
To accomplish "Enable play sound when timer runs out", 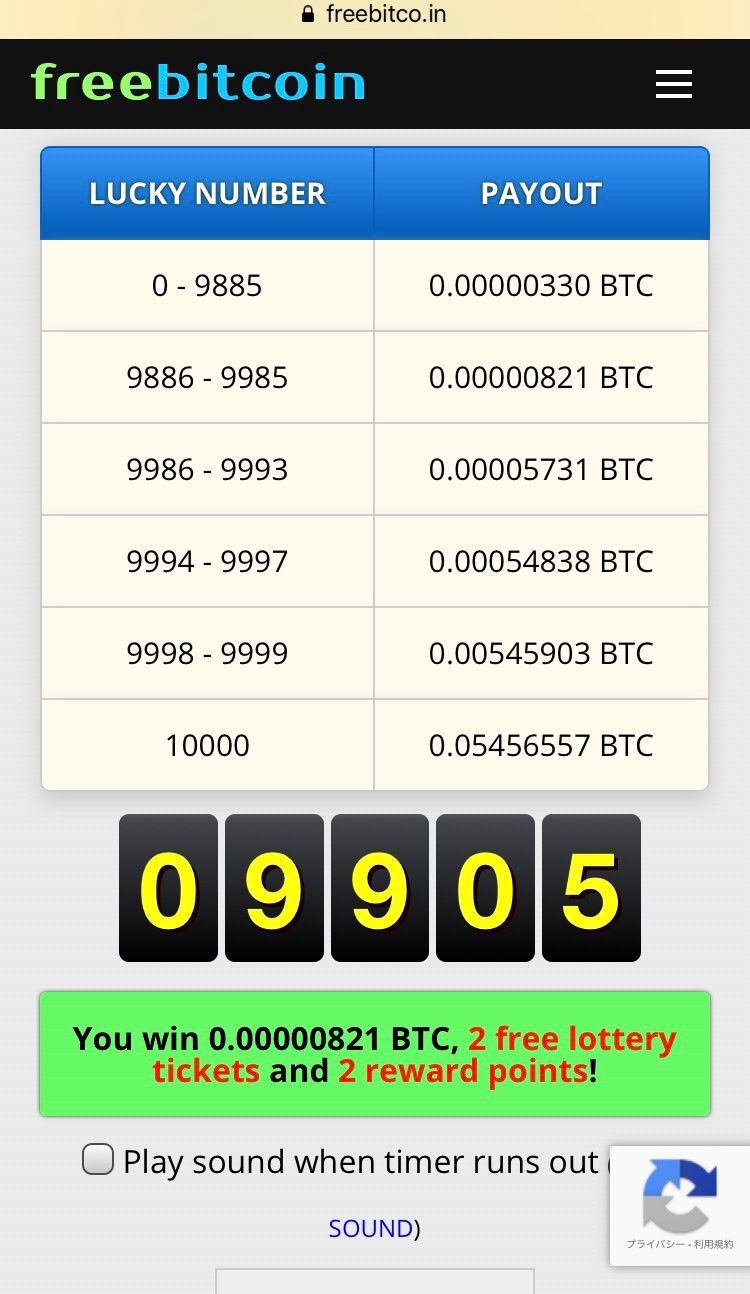I will coord(98,1160).
